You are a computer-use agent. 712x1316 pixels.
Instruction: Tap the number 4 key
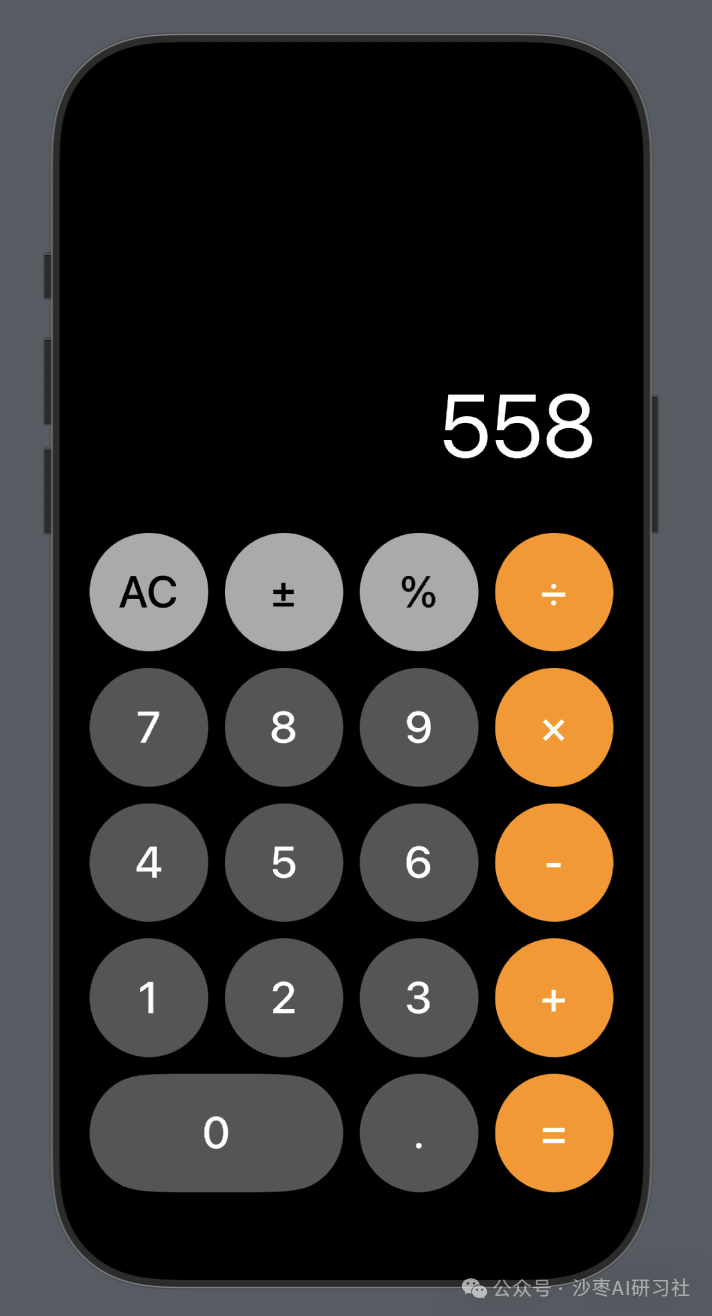(x=149, y=862)
